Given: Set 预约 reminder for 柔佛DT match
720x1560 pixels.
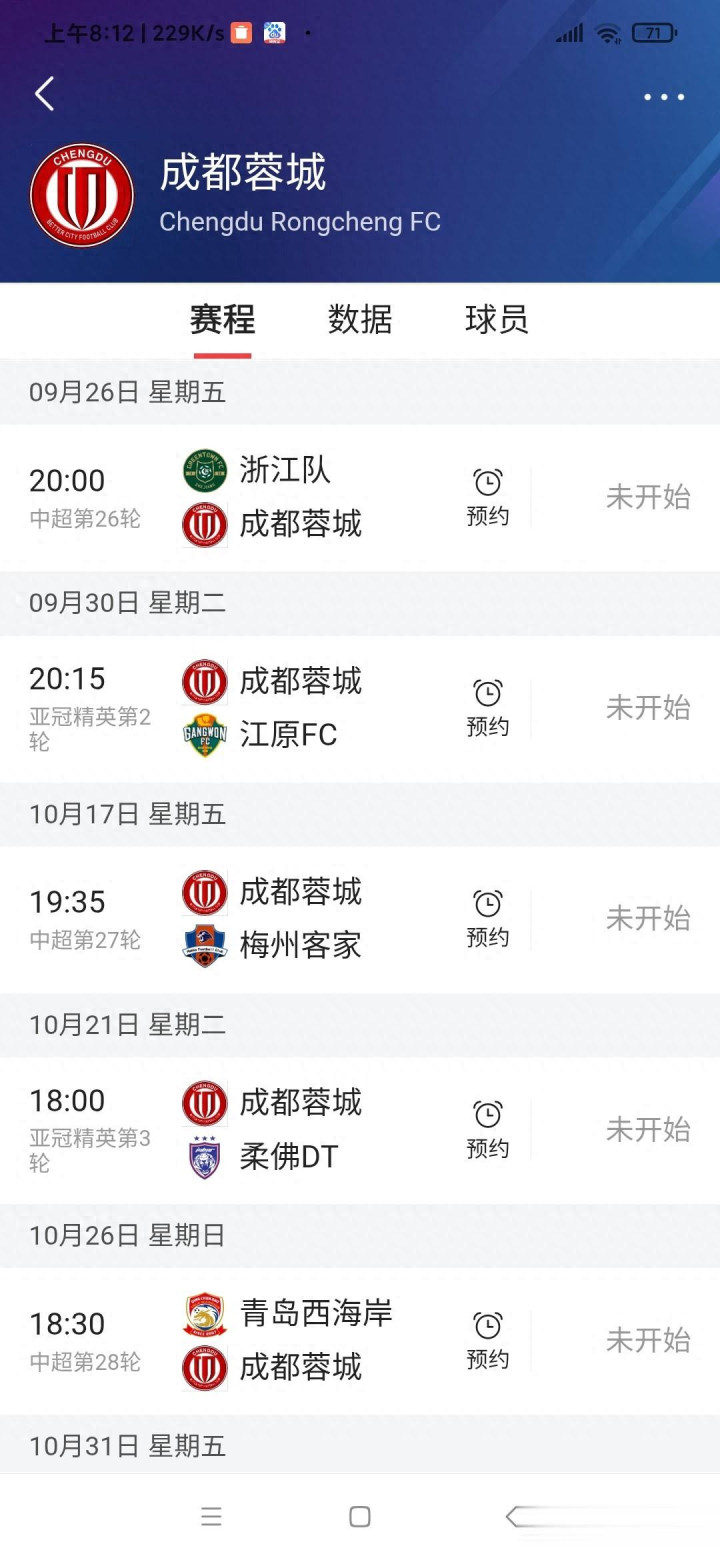Looking at the screenshot, I should 488,1130.
